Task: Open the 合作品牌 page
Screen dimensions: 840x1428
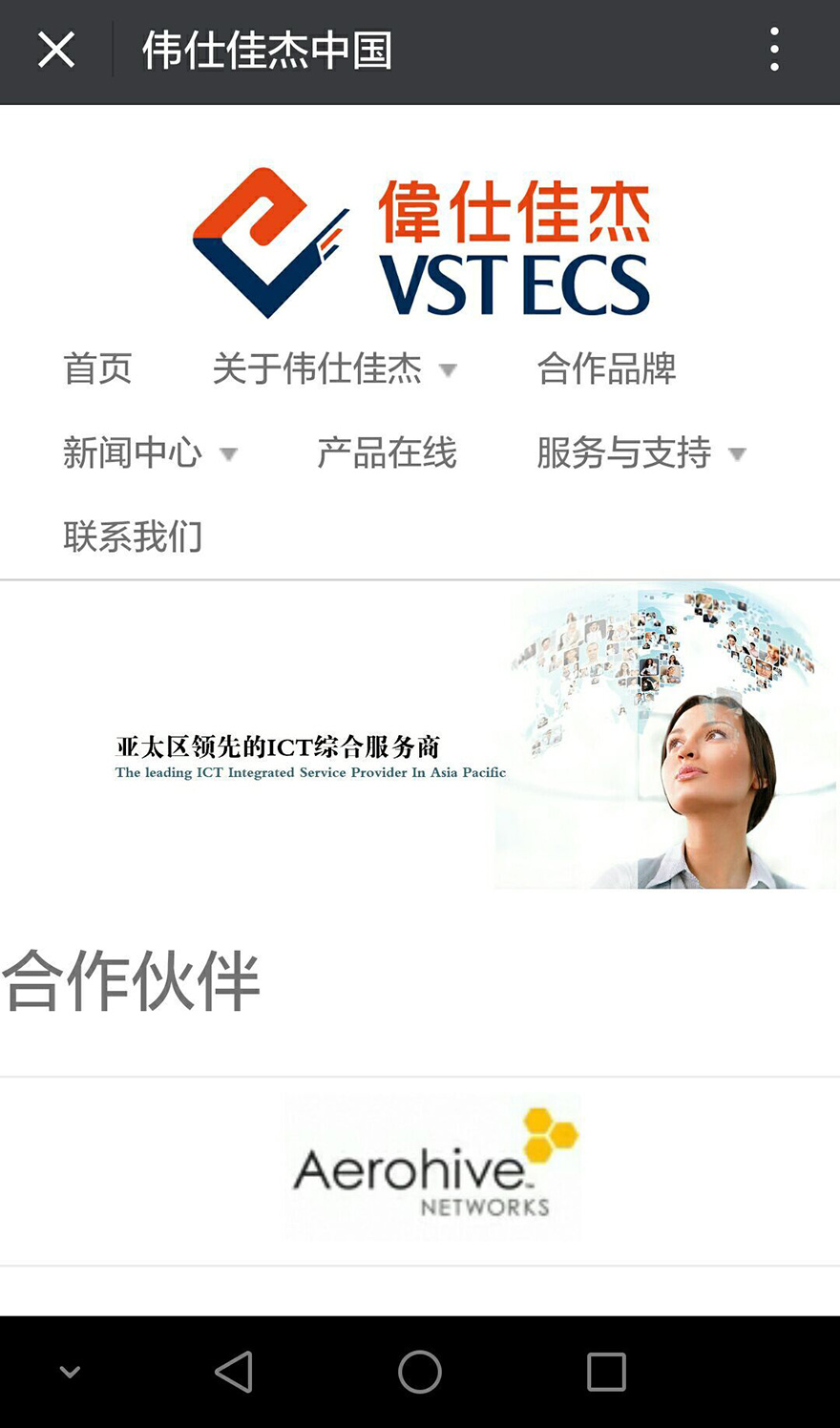Action: pyautogui.click(x=606, y=368)
